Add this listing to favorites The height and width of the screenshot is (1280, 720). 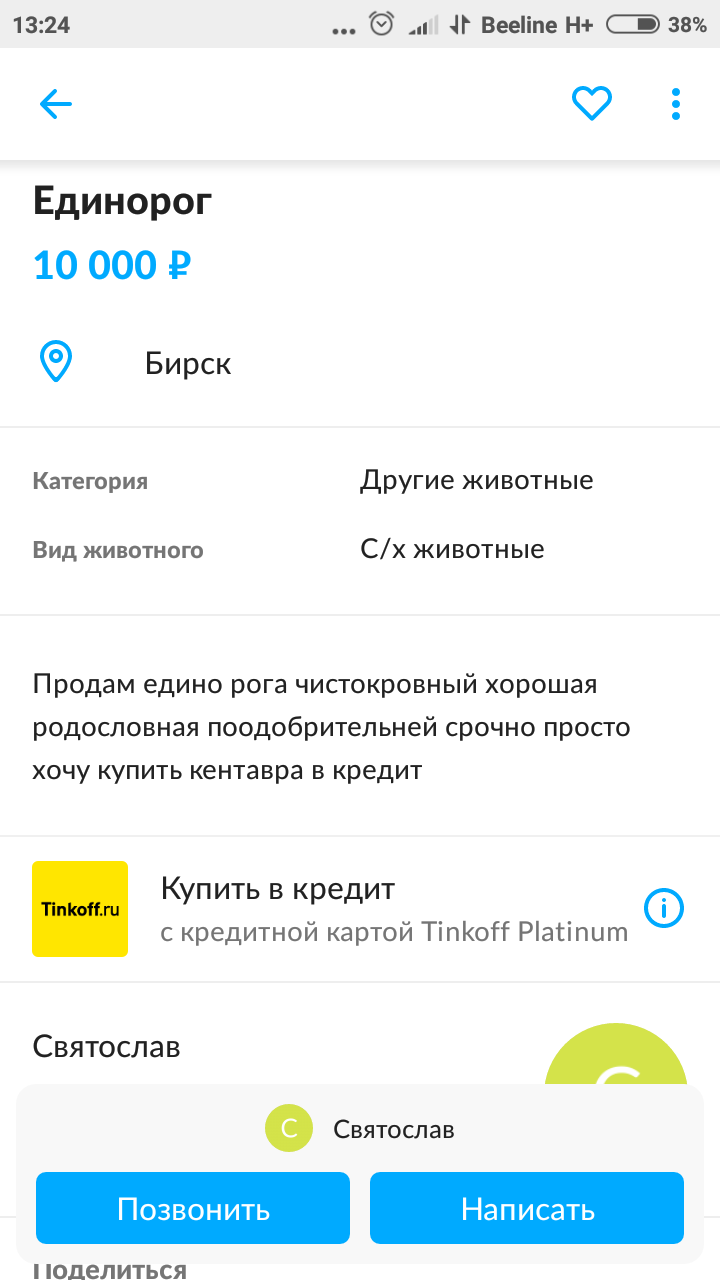pyautogui.click(x=591, y=104)
